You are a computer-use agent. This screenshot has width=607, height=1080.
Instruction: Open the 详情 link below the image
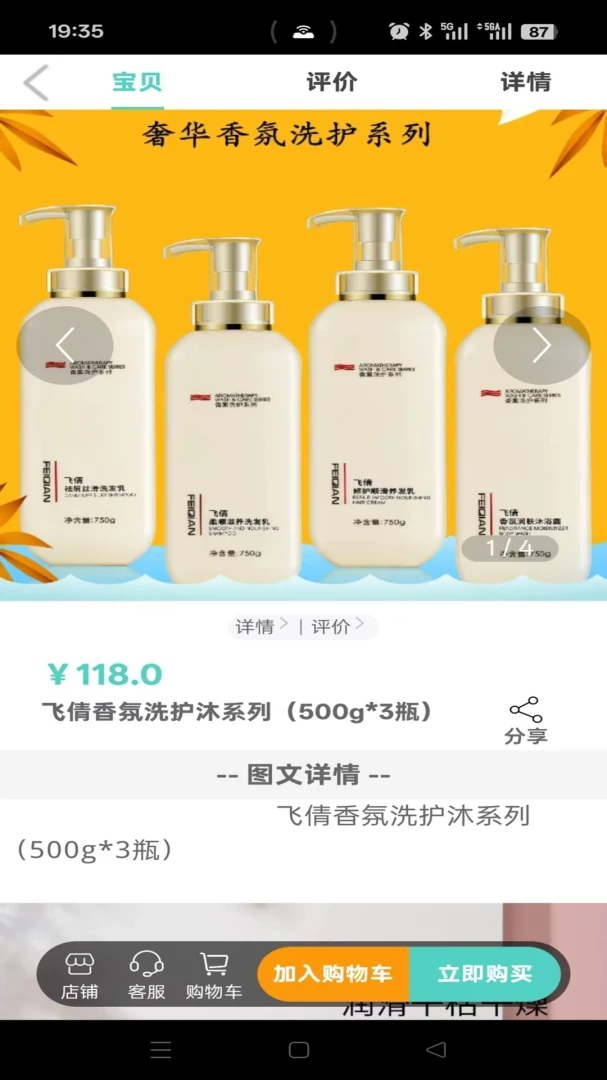[x=262, y=627]
